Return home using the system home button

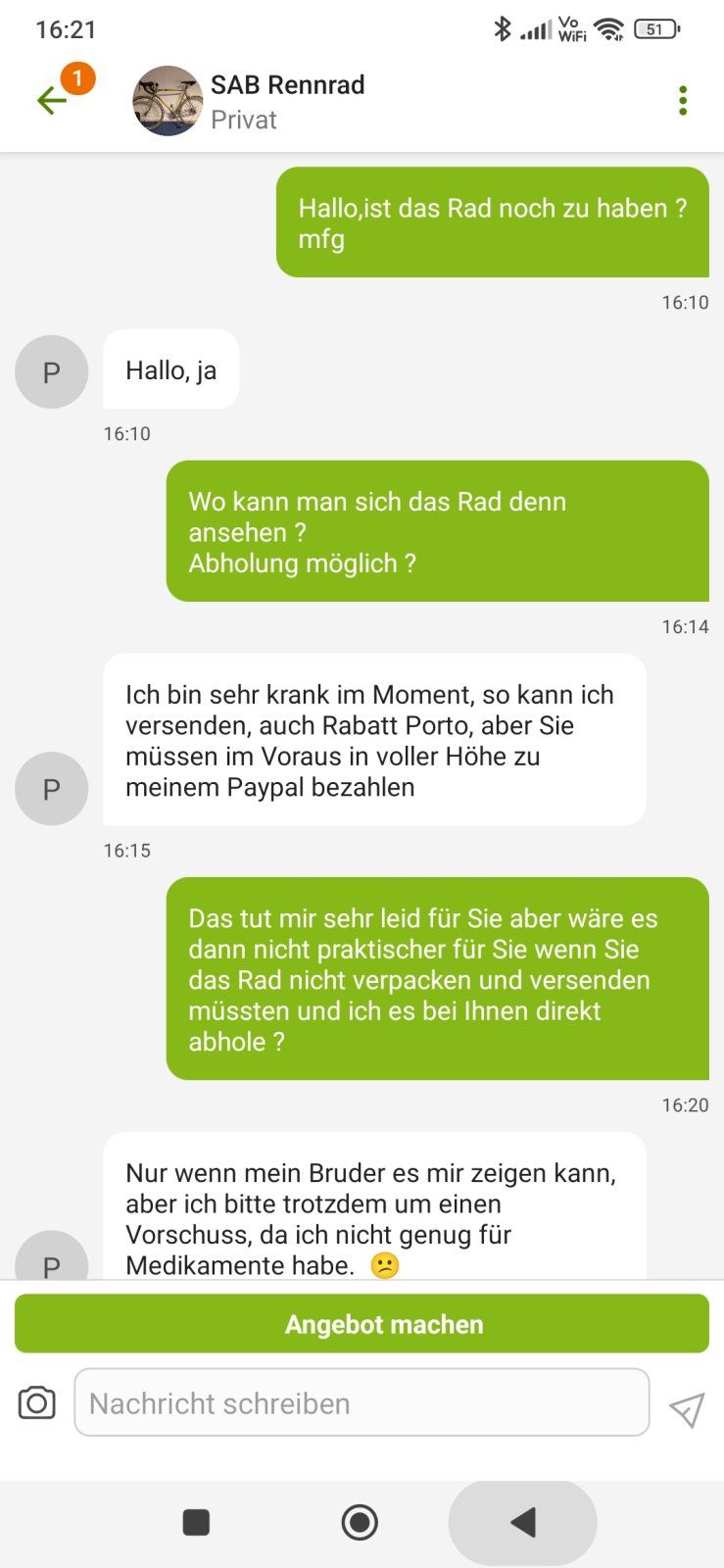click(x=360, y=1522)
